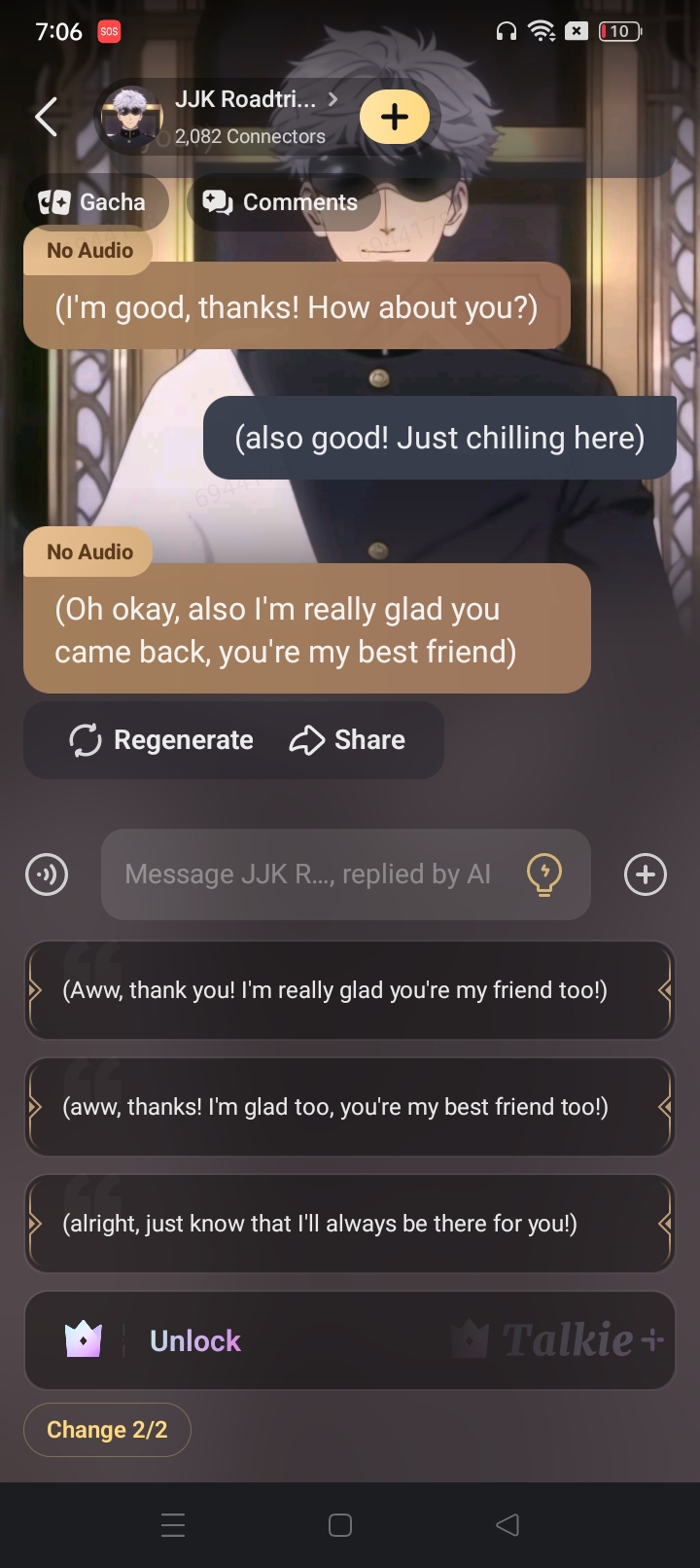This screenshot has height=1568, width=700.
Task: Regenerate the last reply
Action: click(x=160, y=740)
